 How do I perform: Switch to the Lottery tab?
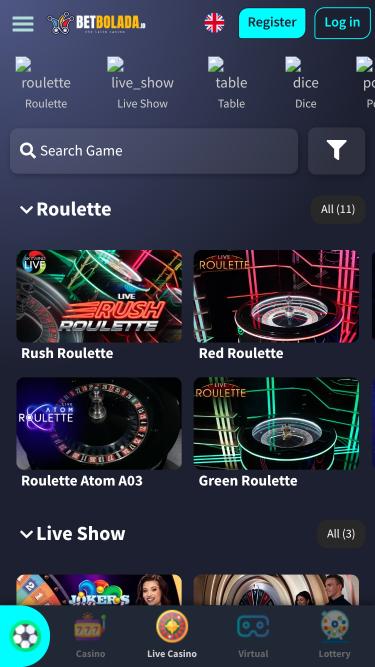point(335,636)
